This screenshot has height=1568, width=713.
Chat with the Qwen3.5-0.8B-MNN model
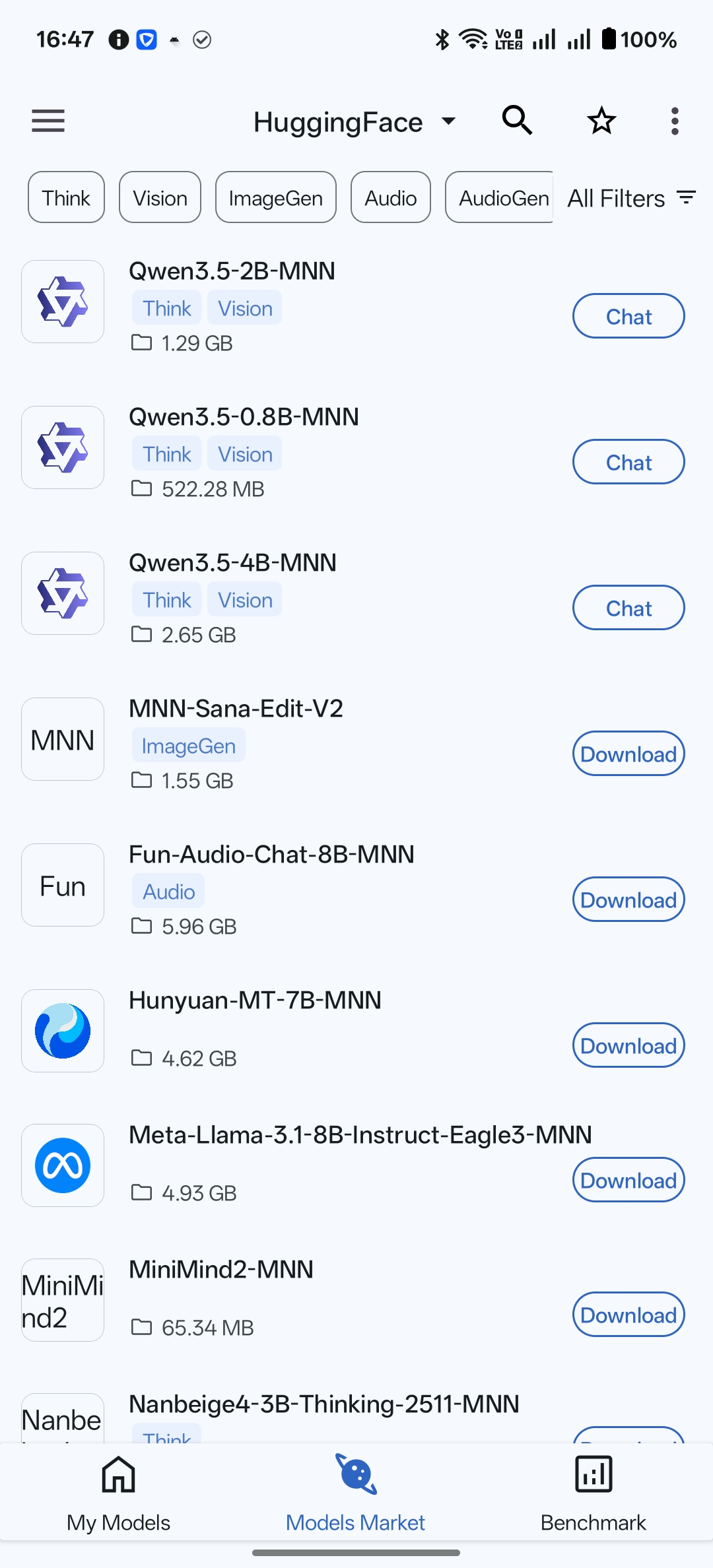coord(628,462)
